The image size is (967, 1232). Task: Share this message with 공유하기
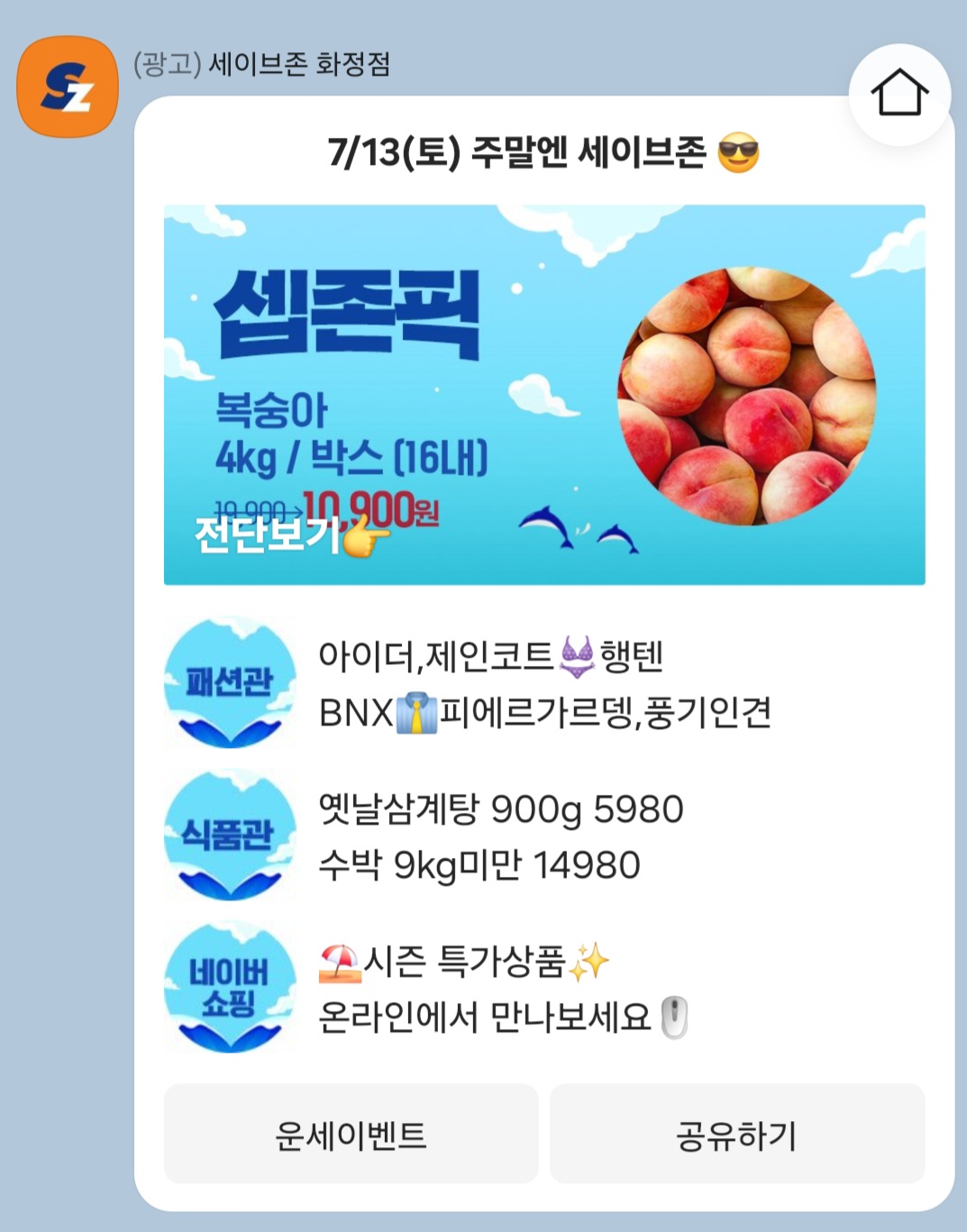click(736, 1135)
